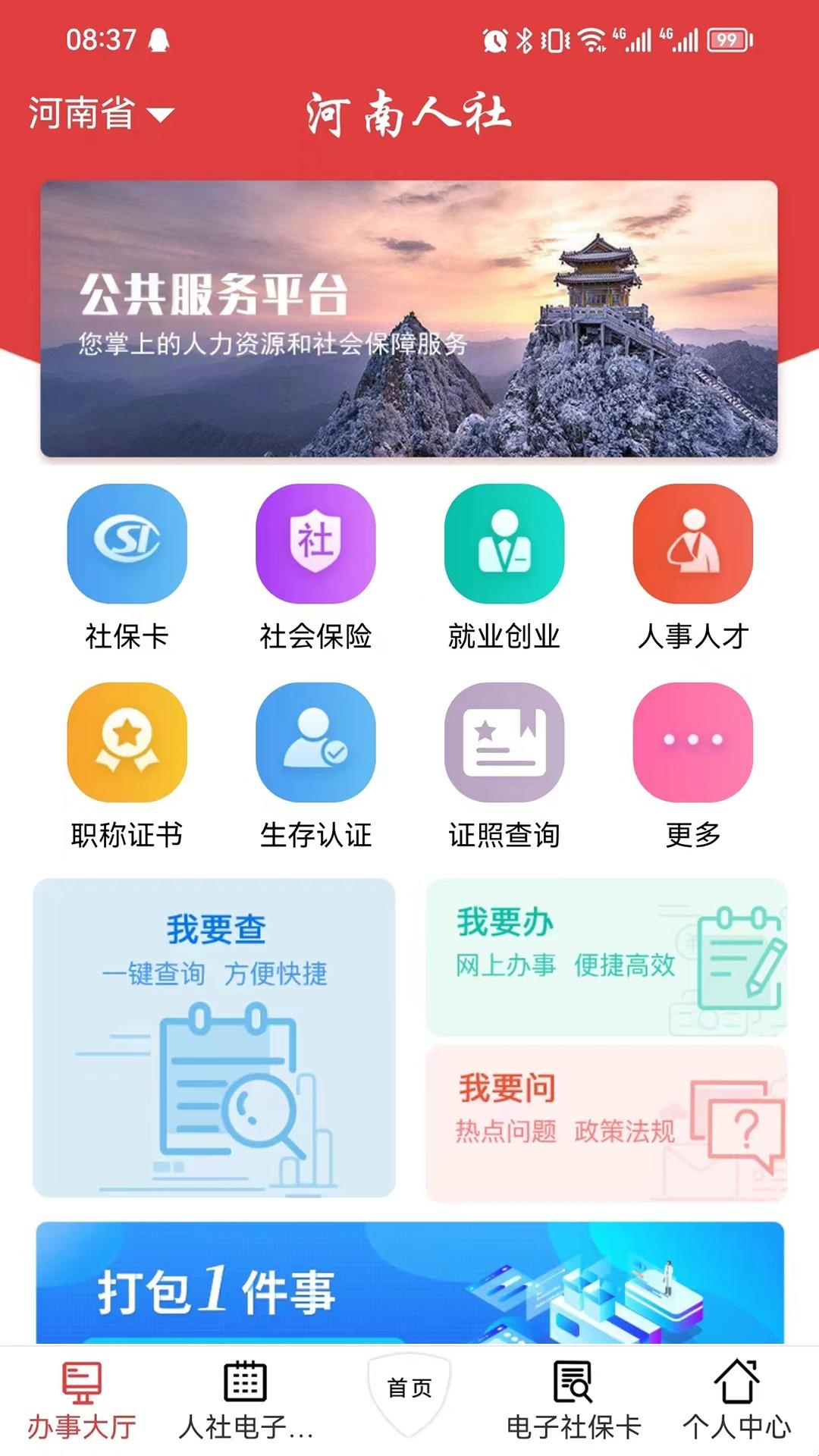
Task: Open 生存认证 service
Action: [x=315, y=766]
